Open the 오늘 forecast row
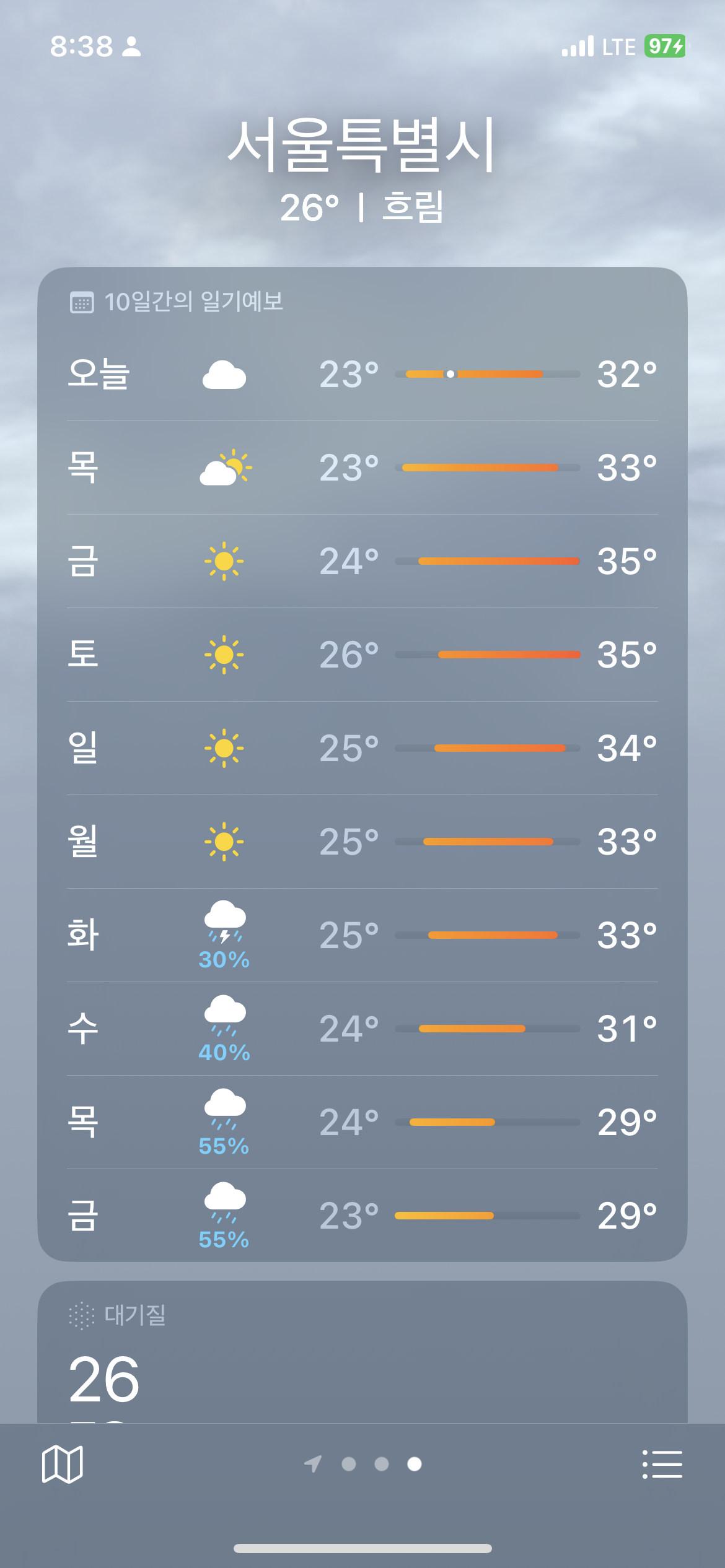This screenshot has width=725, height=1568. [362, 375]
